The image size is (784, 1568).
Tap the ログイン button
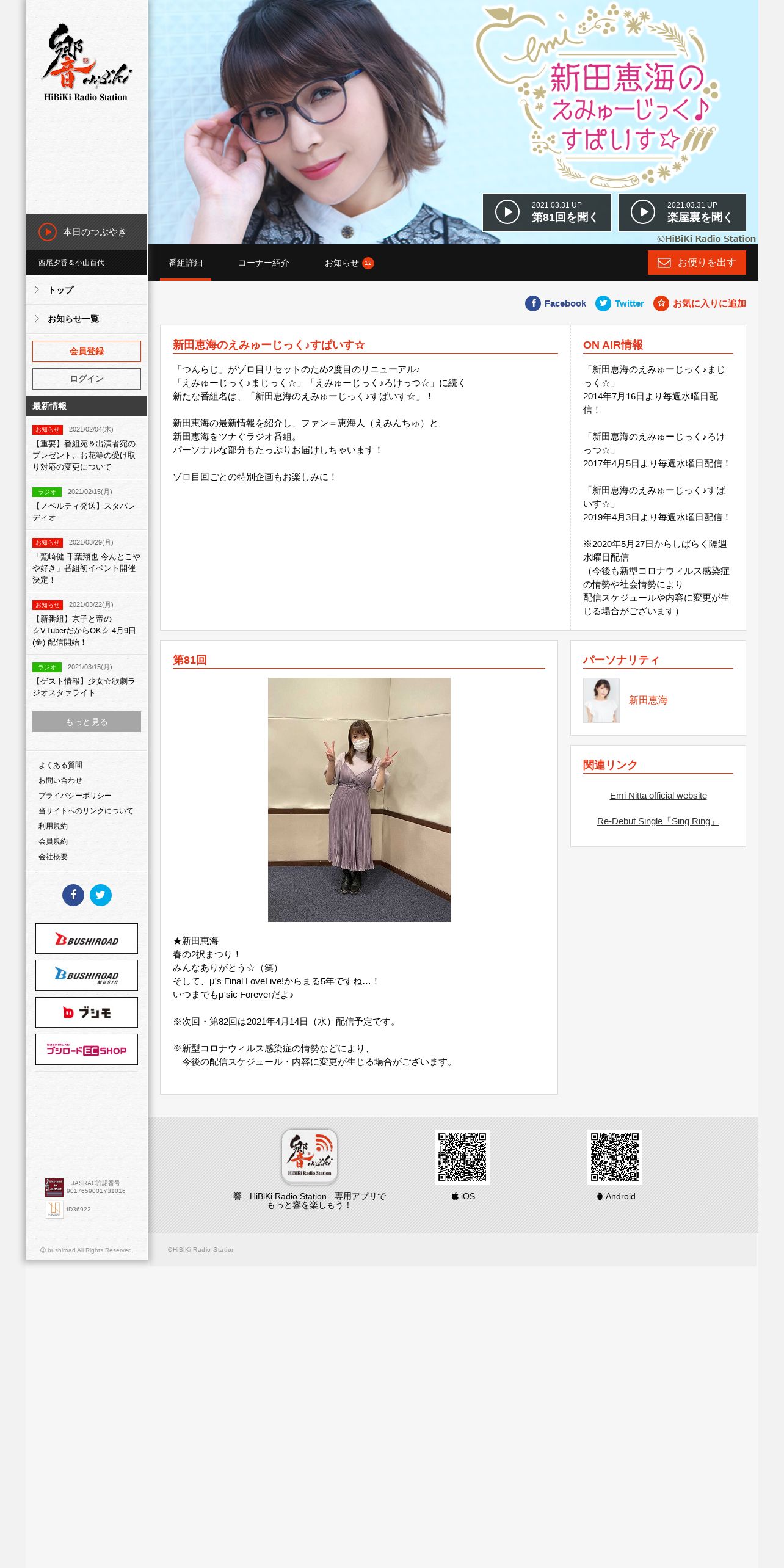(87, 379)
